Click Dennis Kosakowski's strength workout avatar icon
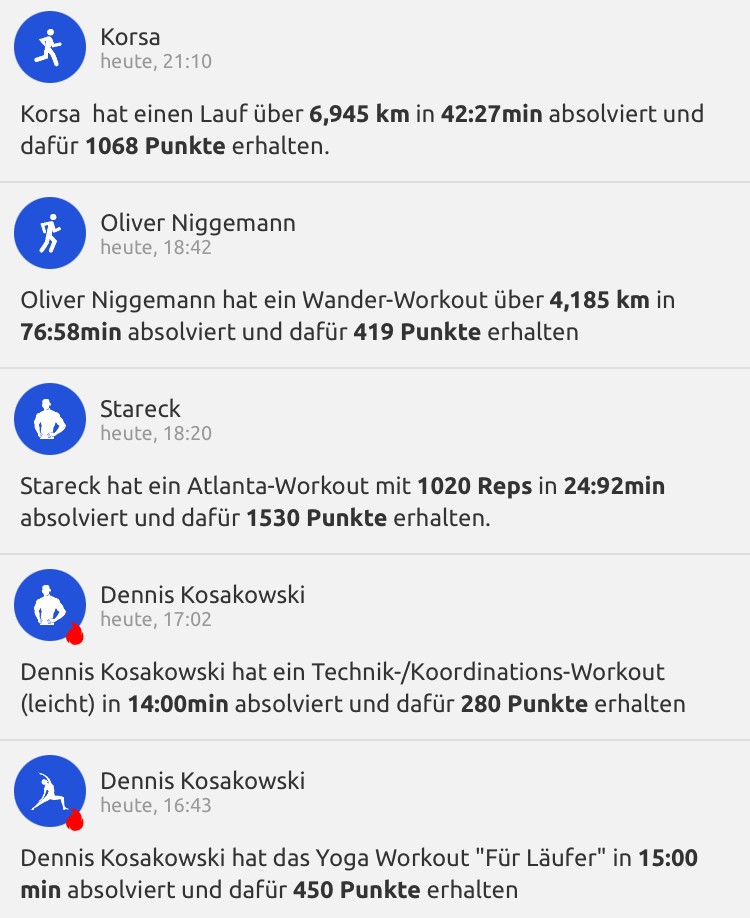The image size is (750, 918). tap(49, 604)
